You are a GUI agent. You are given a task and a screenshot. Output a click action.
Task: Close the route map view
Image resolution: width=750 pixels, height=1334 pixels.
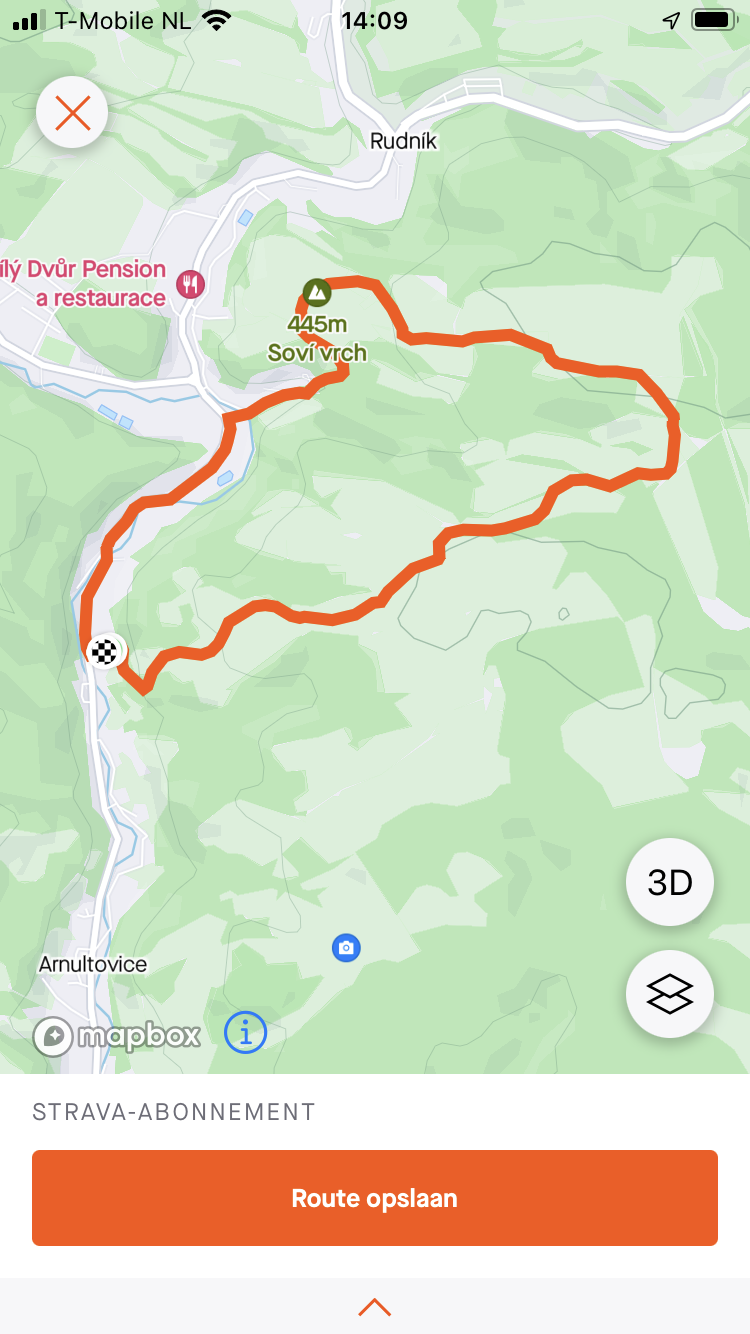(x=72, y=113)
